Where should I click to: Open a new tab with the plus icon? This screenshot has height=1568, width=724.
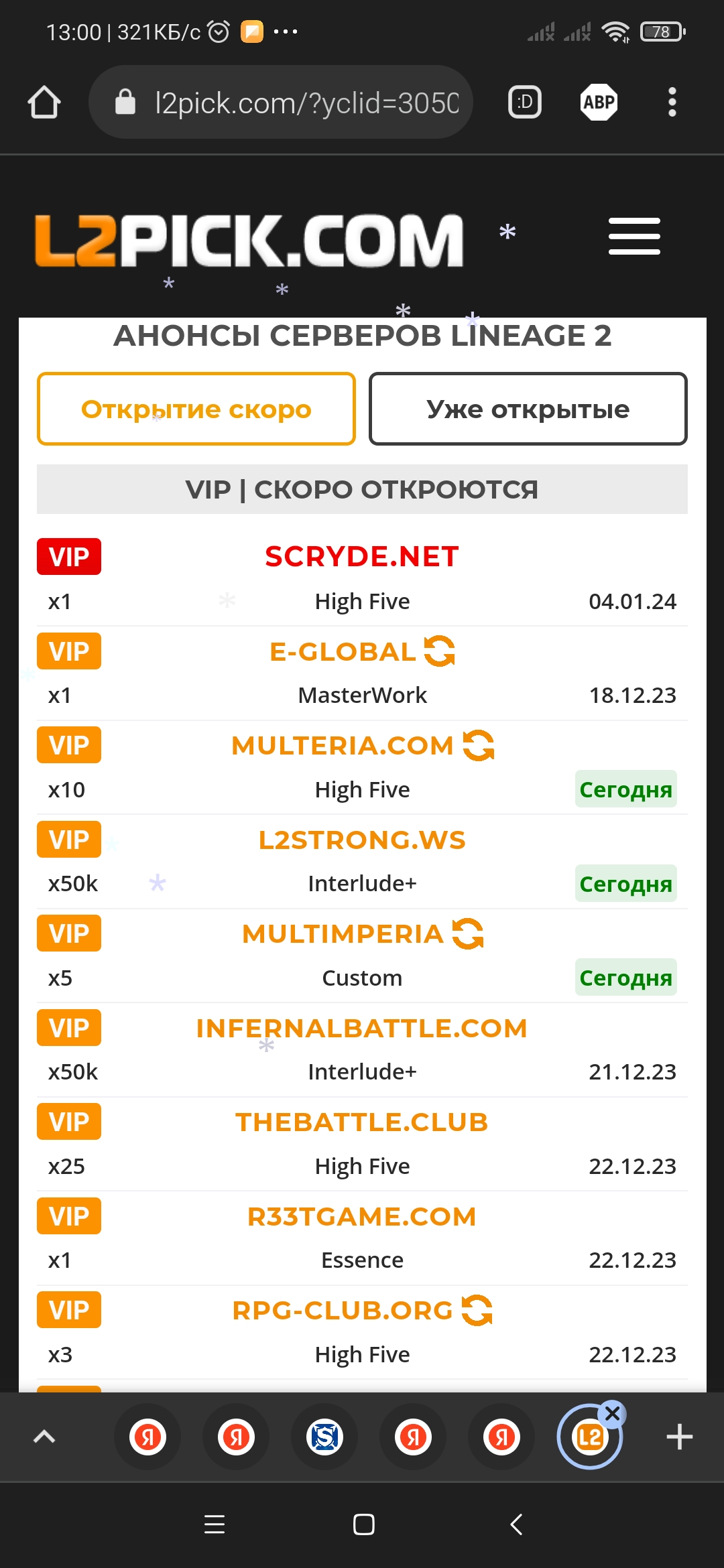[x=679, y=1437]
